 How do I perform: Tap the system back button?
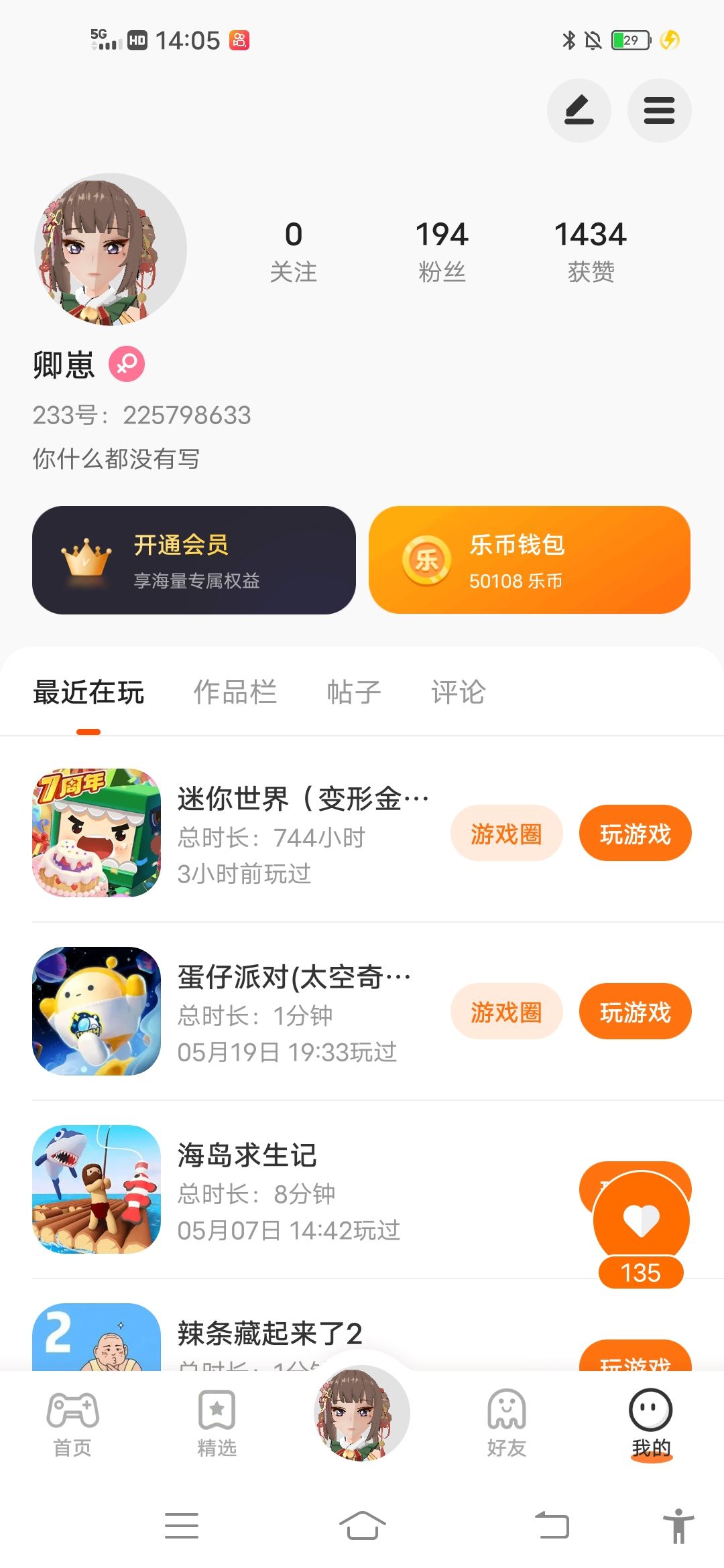552,1526
